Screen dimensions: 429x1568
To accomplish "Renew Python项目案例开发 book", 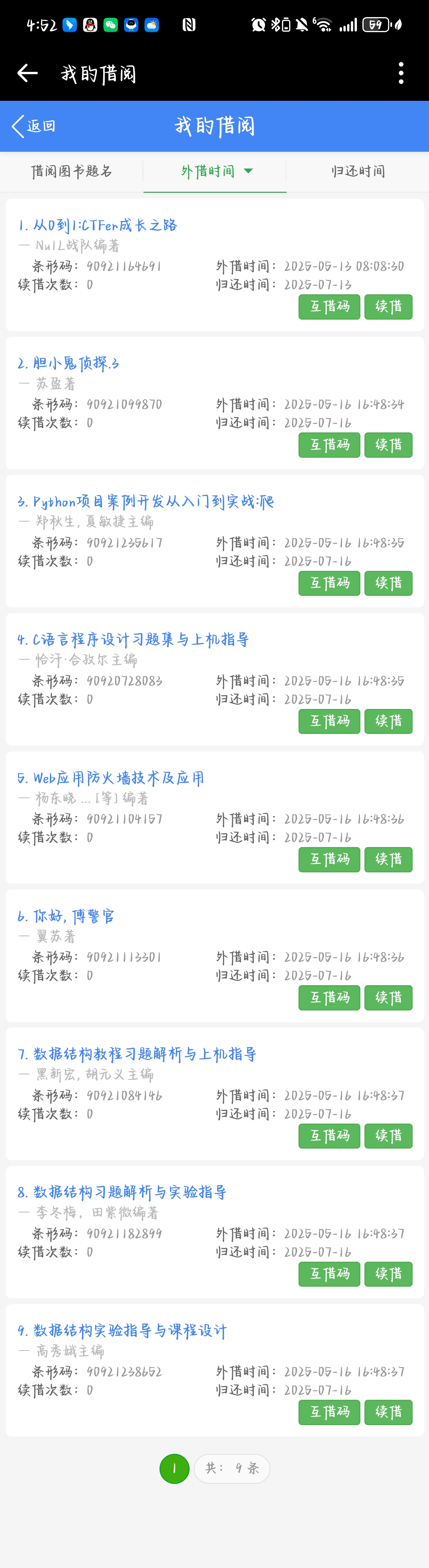I will point(388,583).
